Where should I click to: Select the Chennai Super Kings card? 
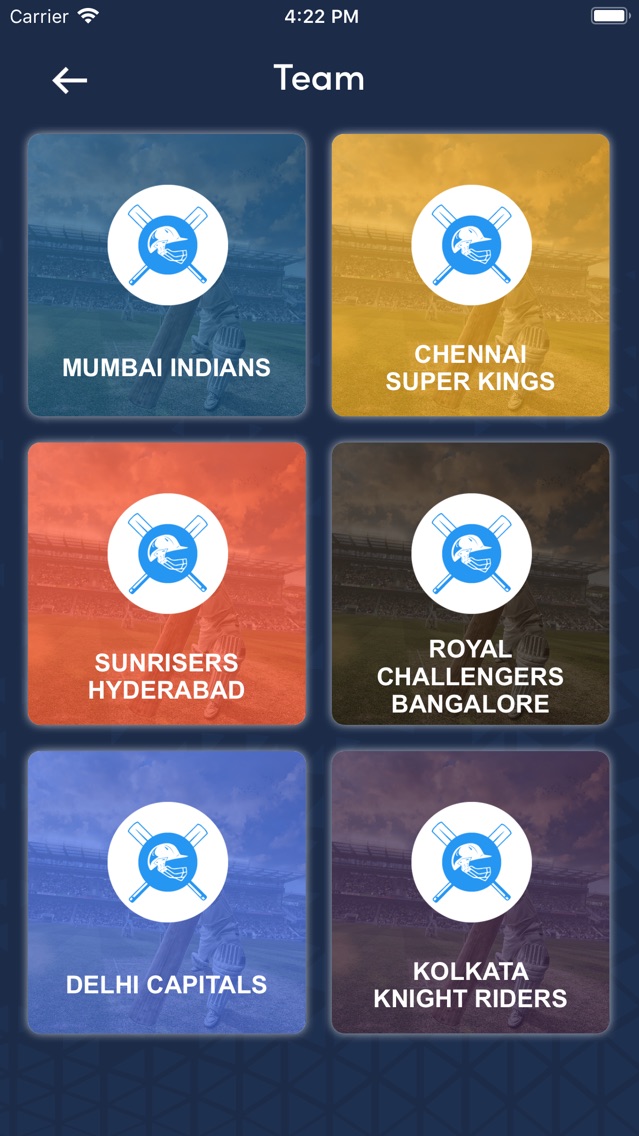point(471,275)
